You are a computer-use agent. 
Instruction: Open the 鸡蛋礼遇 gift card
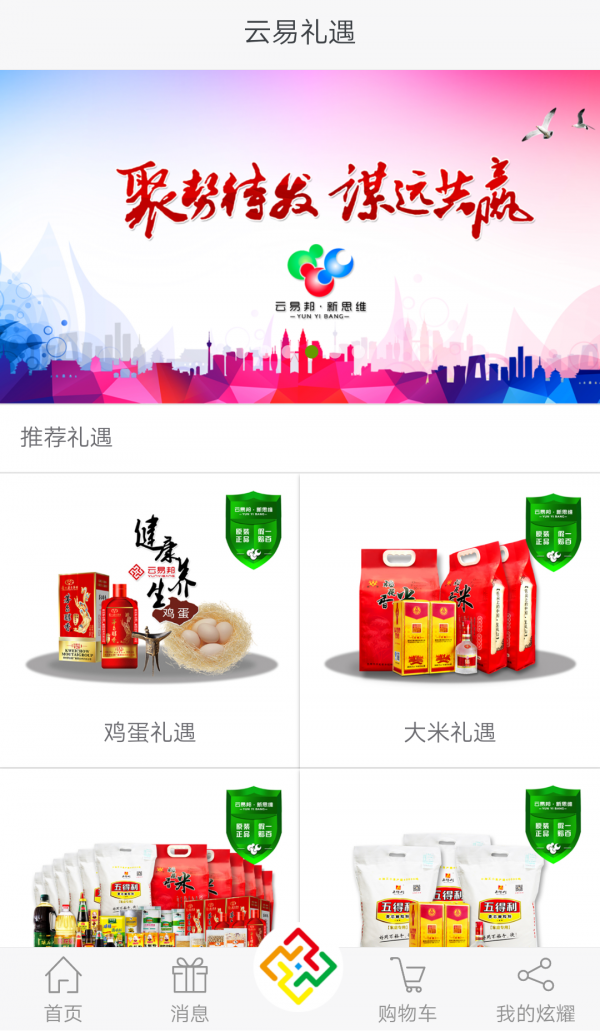[x=149, y=620]
